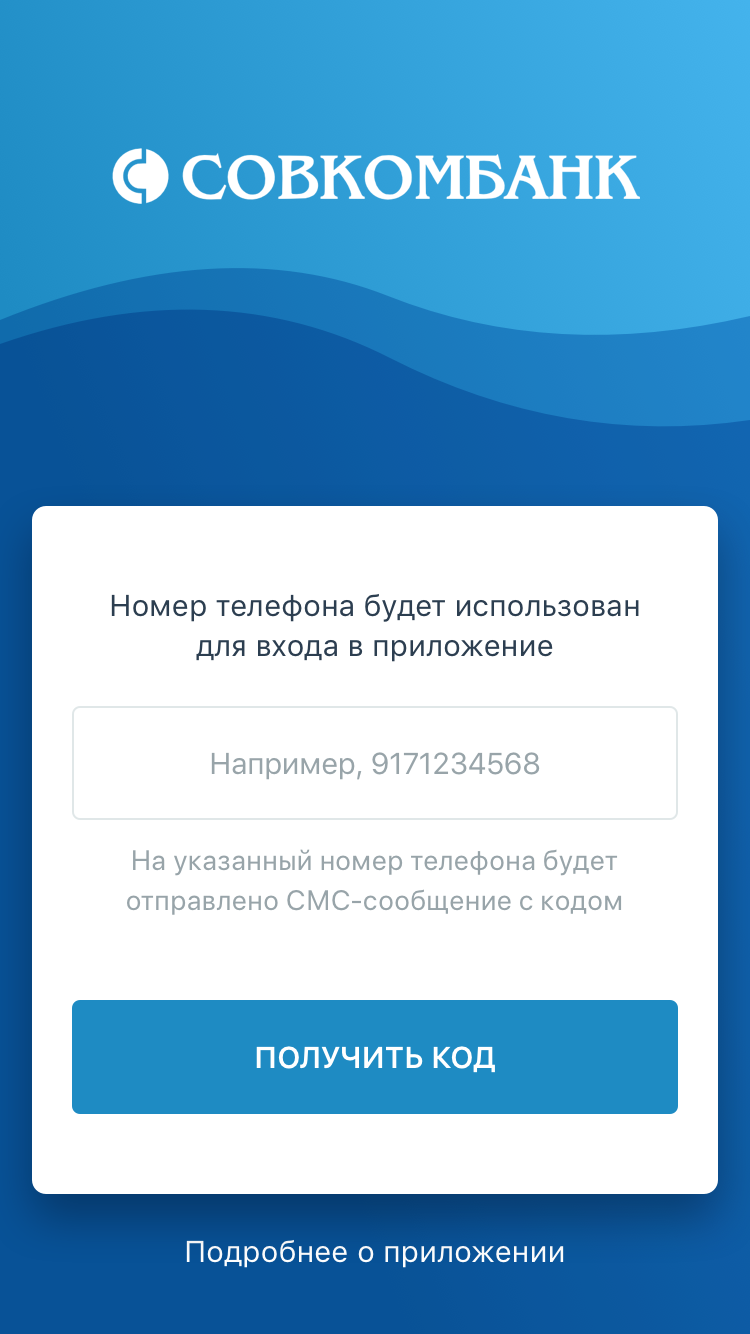Focus the phone number input field
This screenshot has height=1334, width=750.
coord(375,764)
